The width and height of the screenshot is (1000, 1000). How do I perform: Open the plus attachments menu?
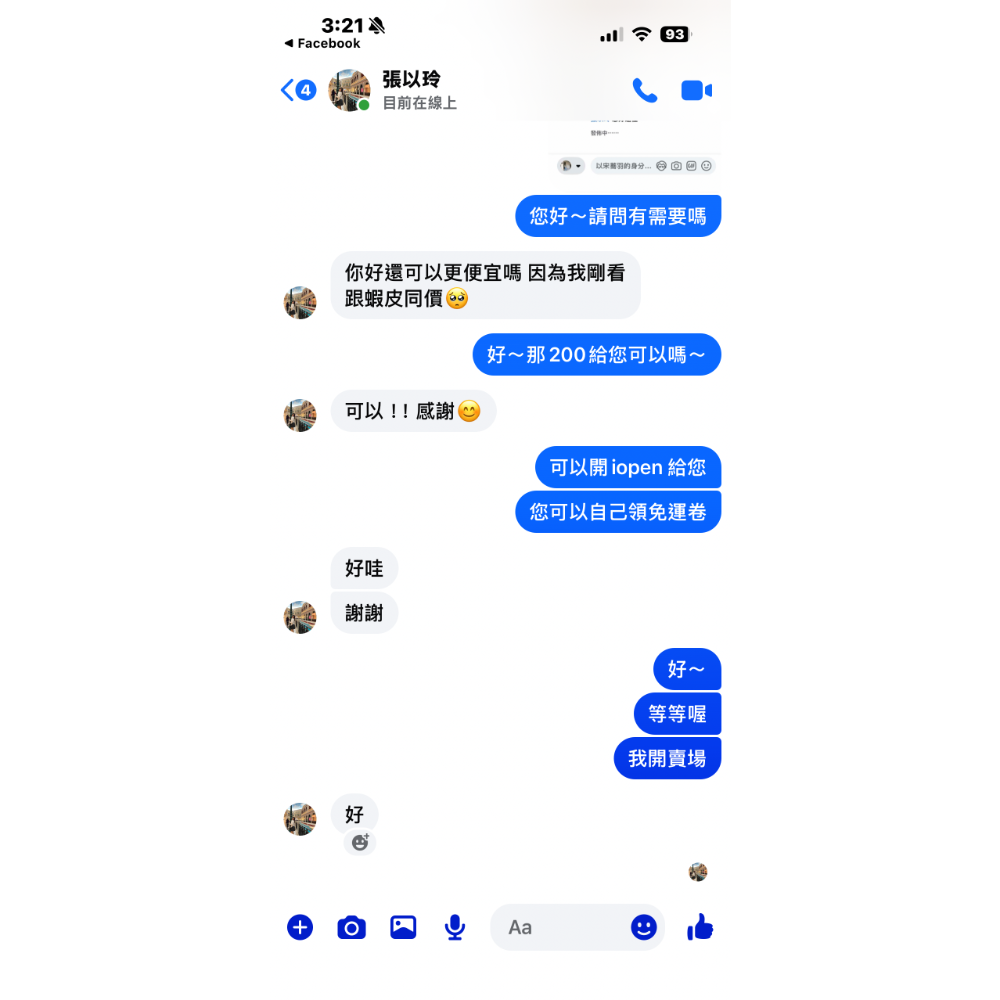click(x=300, y=927)
